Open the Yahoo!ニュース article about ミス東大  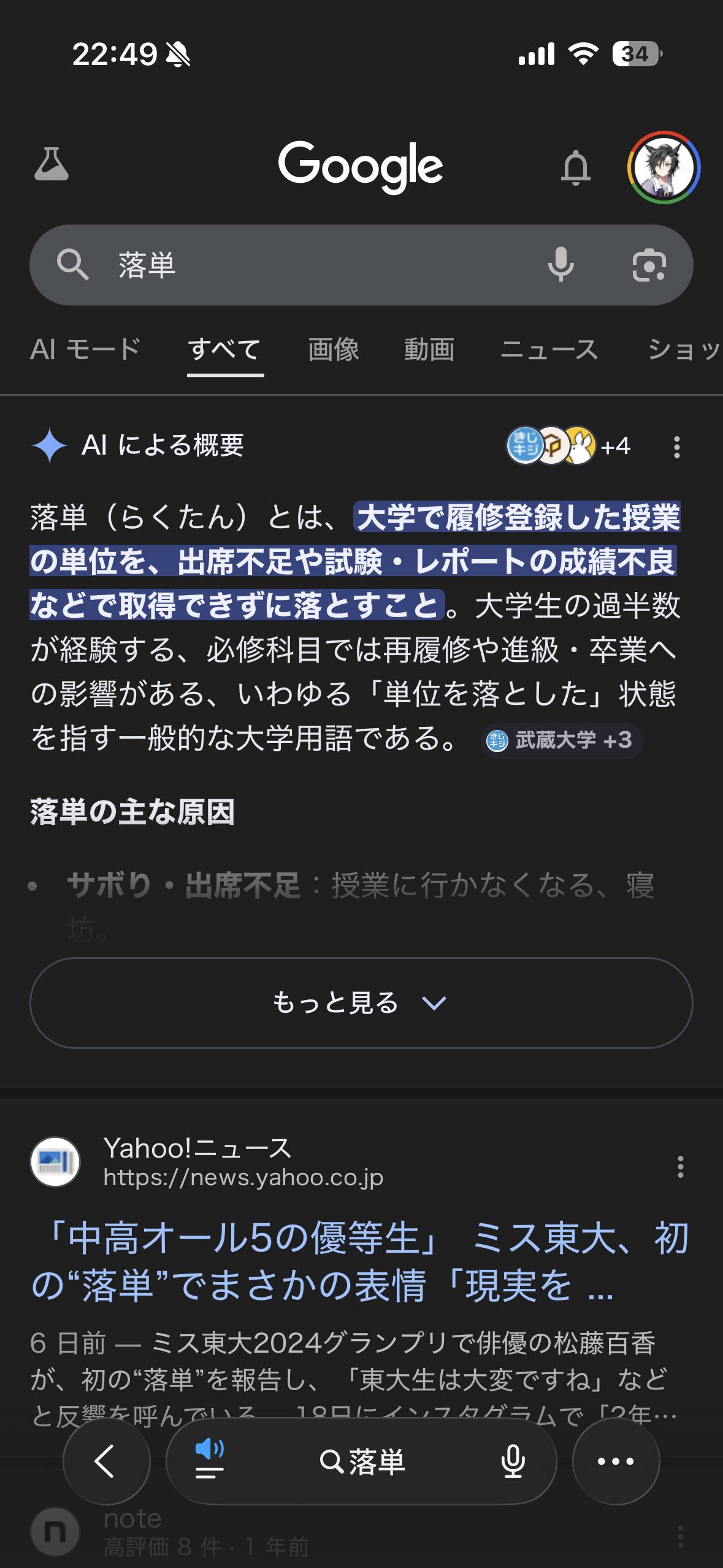(x=361, y=1261)
